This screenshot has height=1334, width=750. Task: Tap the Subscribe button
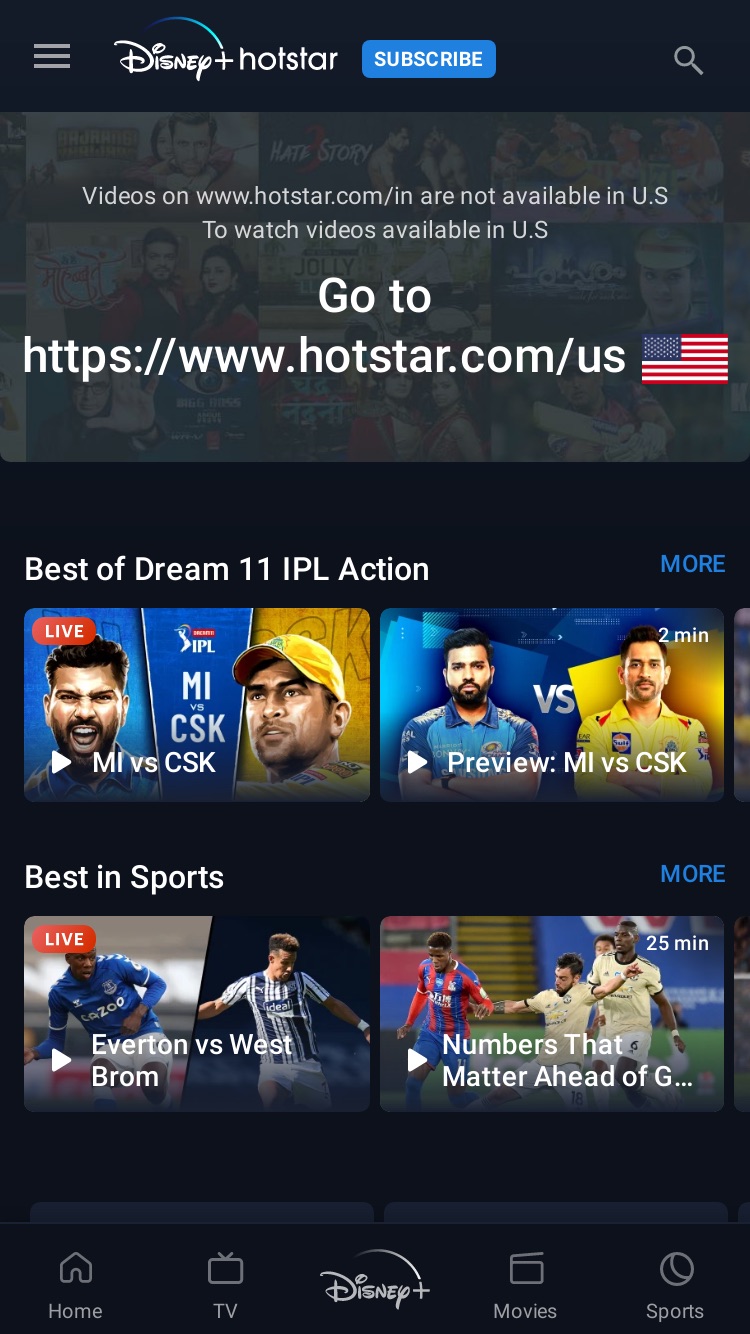point(428,59)
